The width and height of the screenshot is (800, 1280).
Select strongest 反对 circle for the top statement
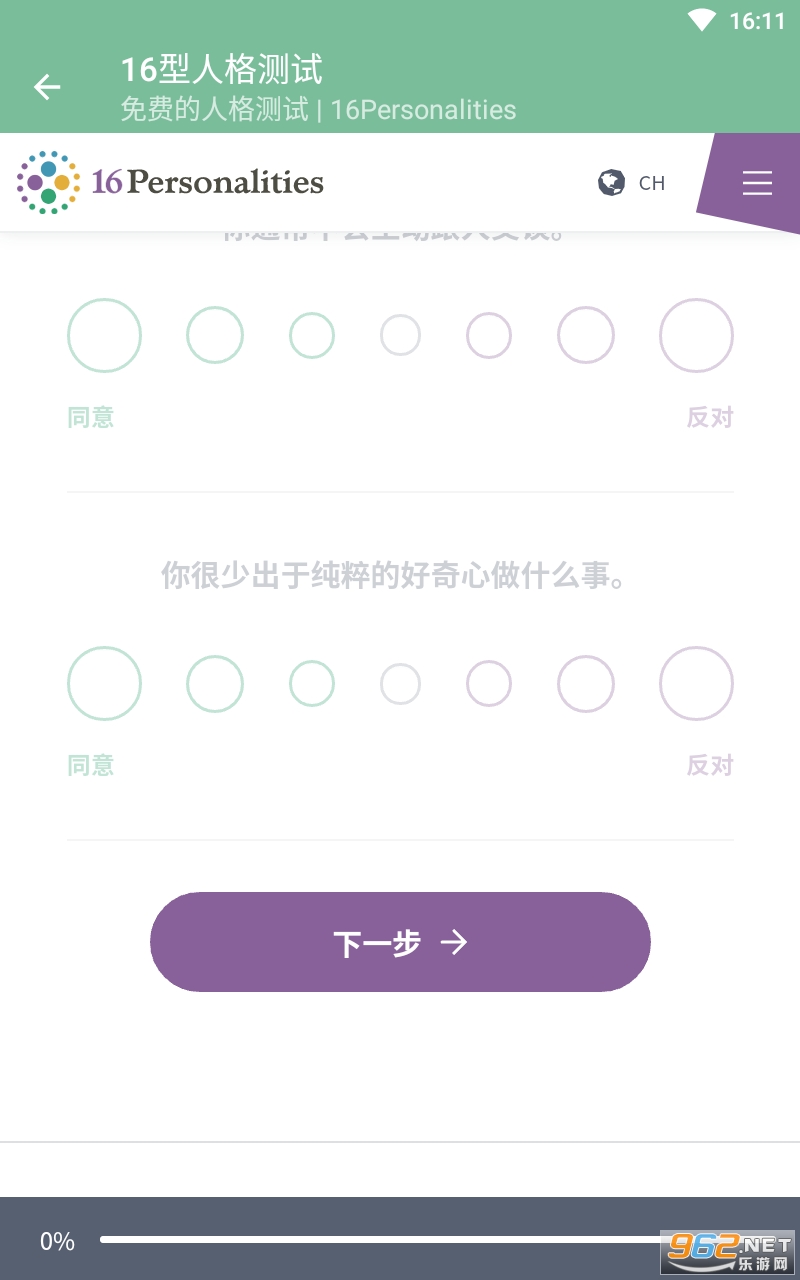coord(696,335)
